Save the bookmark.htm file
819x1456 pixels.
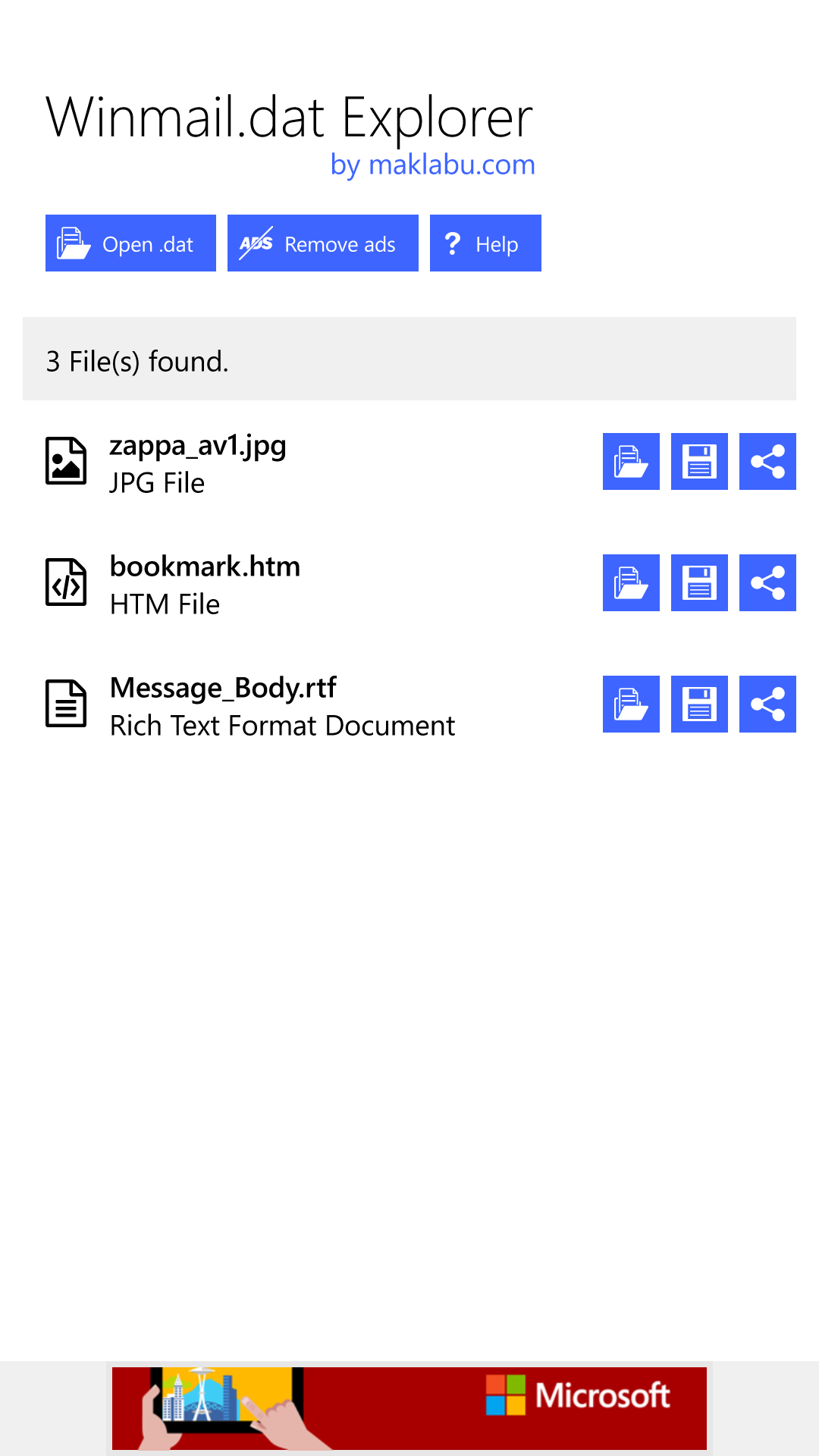(699, 582)
